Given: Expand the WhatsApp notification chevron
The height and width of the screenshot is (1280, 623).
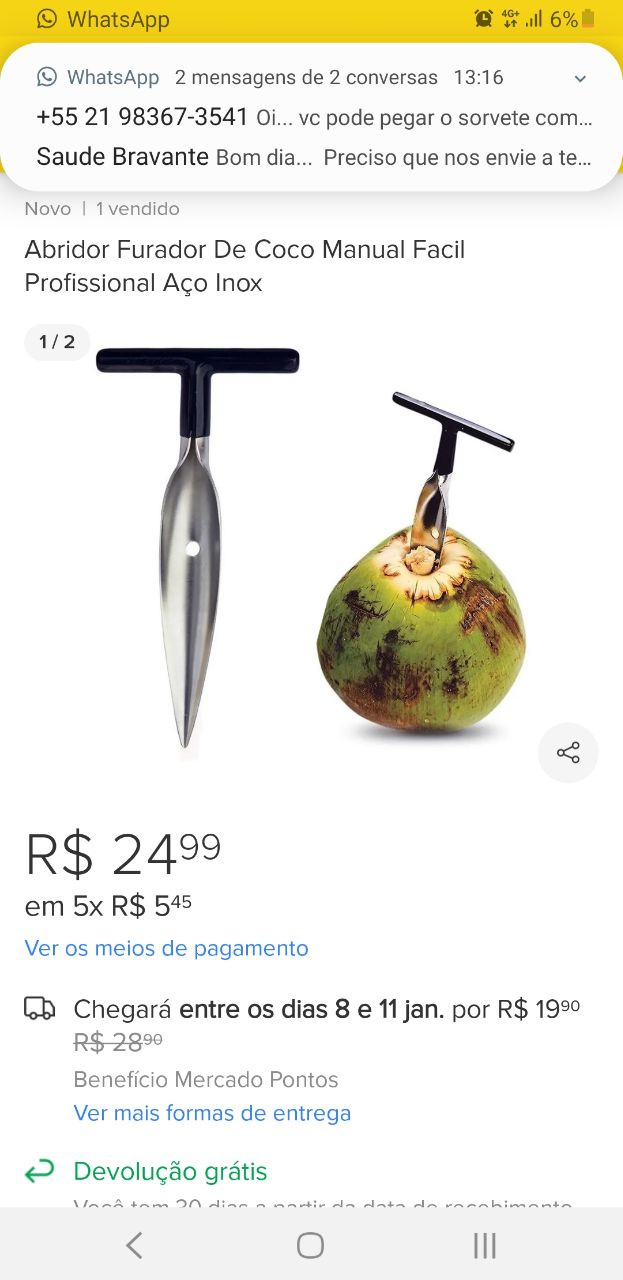Looking at the screenshot, I should pos(580,78).
